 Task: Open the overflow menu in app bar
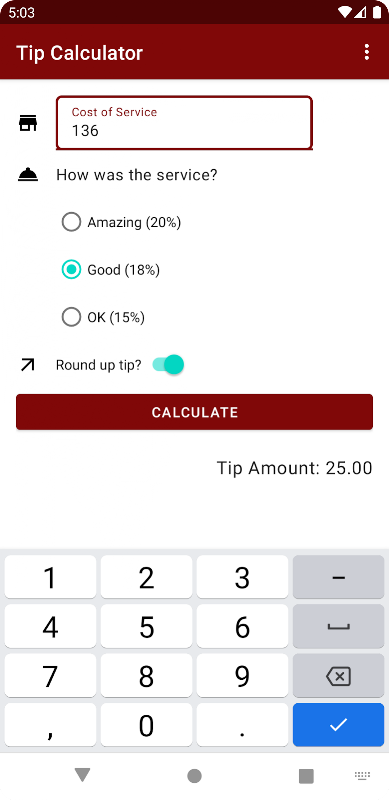[x=367, y=52]
